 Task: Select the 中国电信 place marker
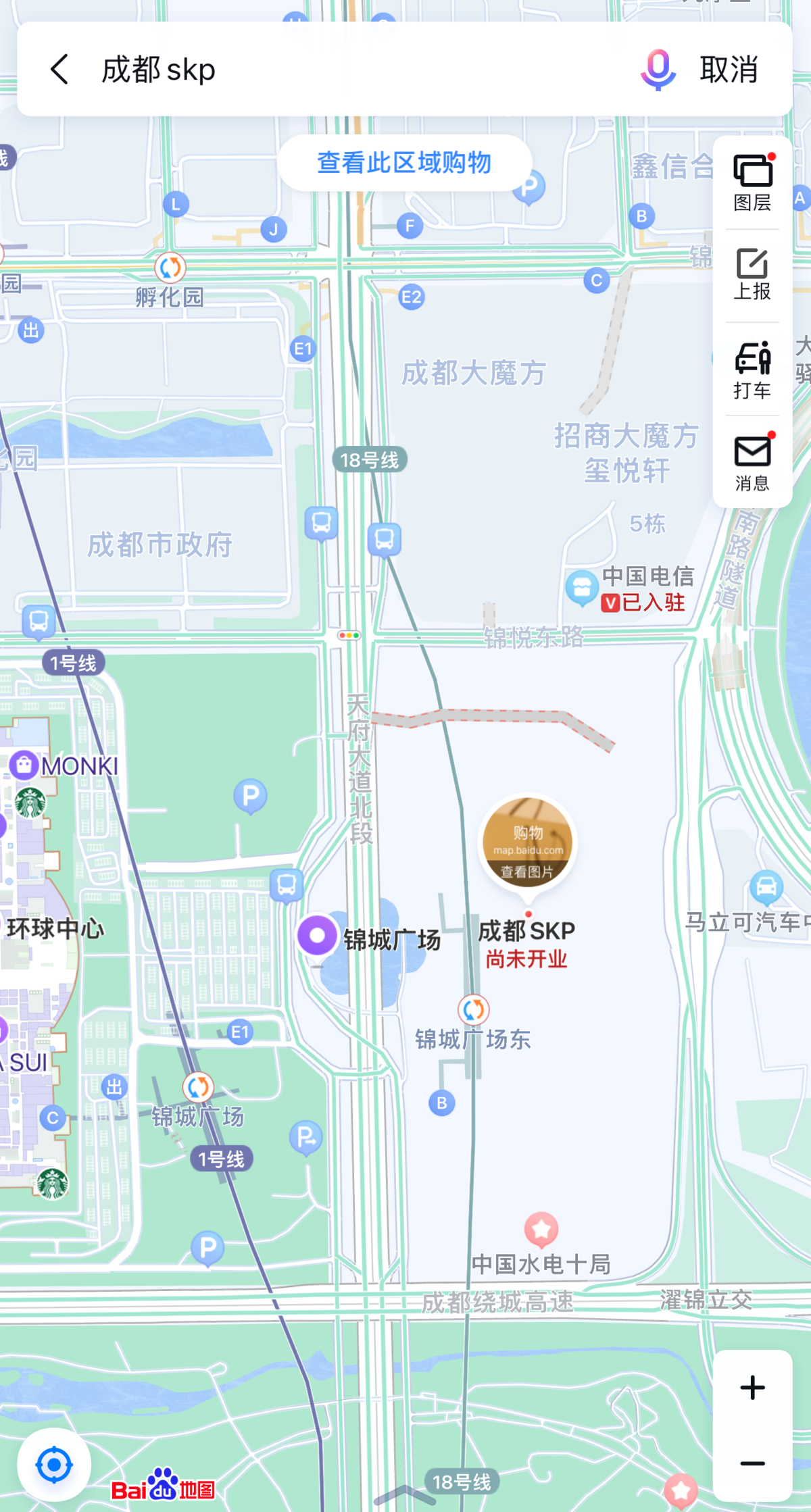tap(581, 587)
